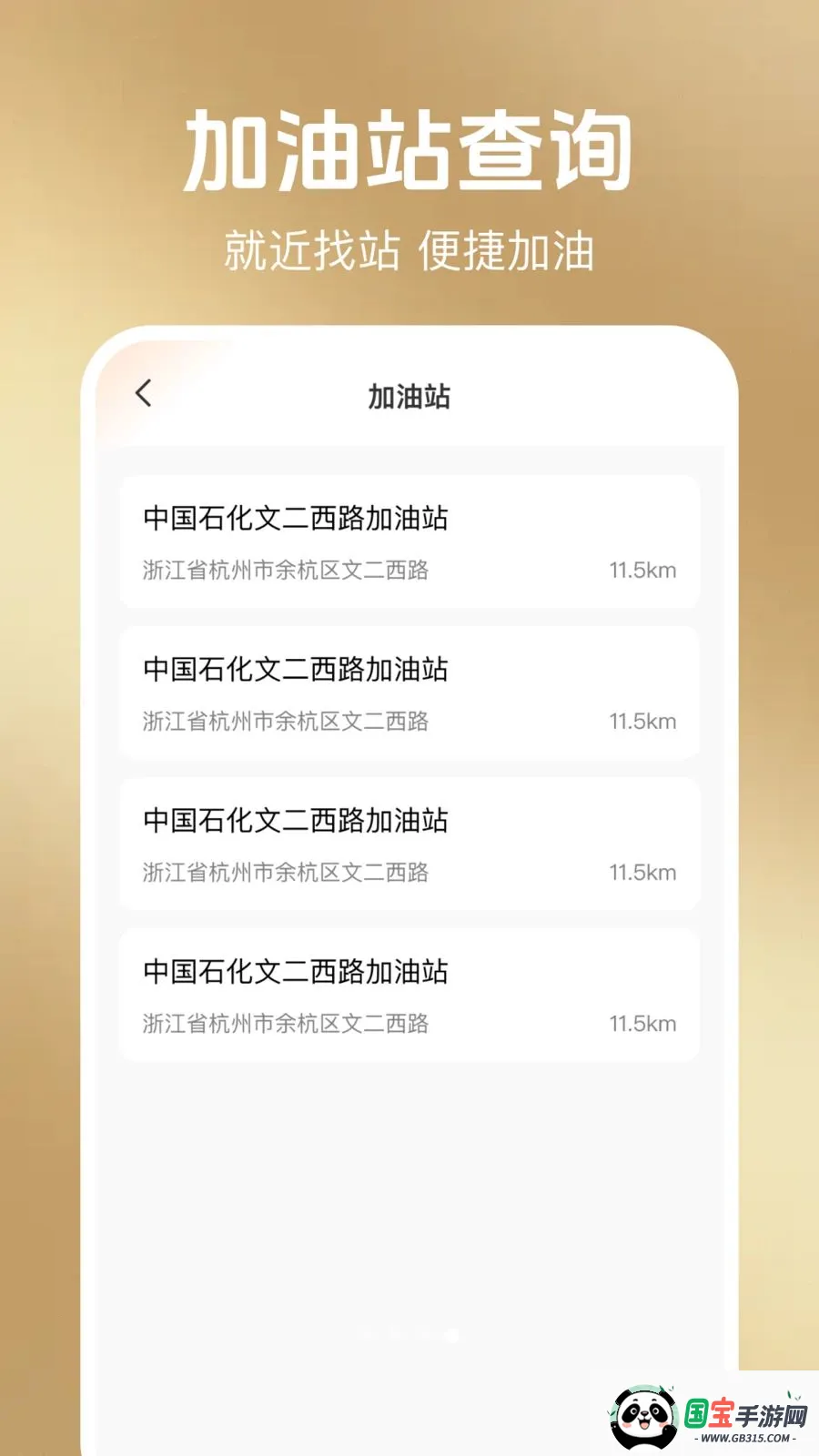819x1456 pixels.
Task: Open the fourth gas station card
Action: point(409,995)
